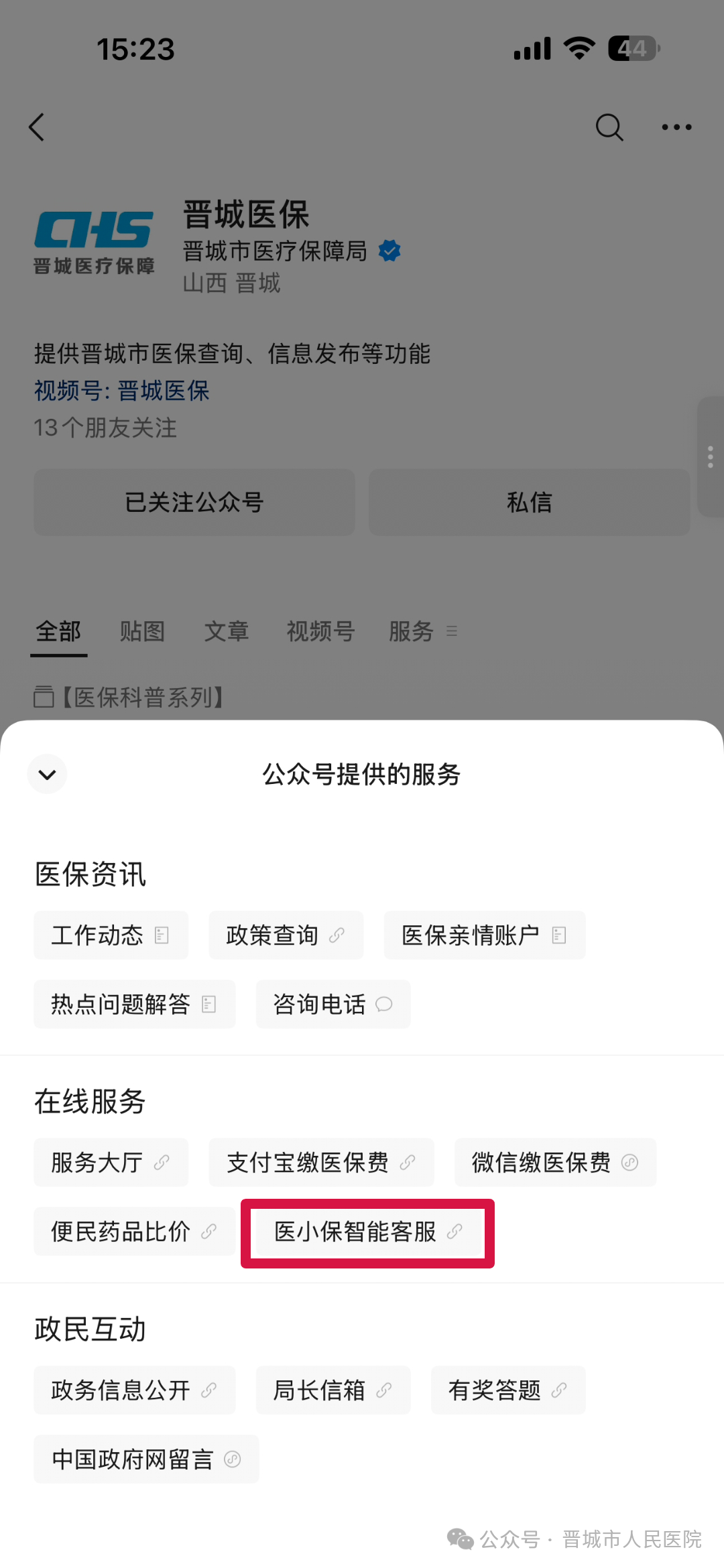The width and height of the screenshot is (724, 1568).
Task: Open 热点问题解答
Action: (x=134, y=1004)
